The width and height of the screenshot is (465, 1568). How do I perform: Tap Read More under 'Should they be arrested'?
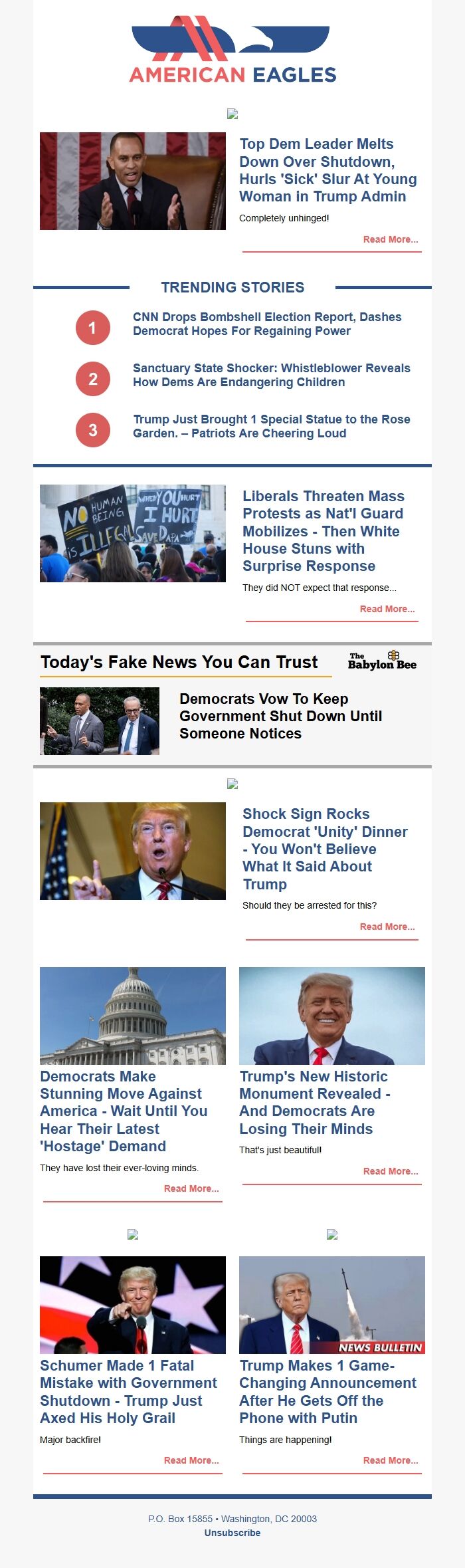[387, 927]
